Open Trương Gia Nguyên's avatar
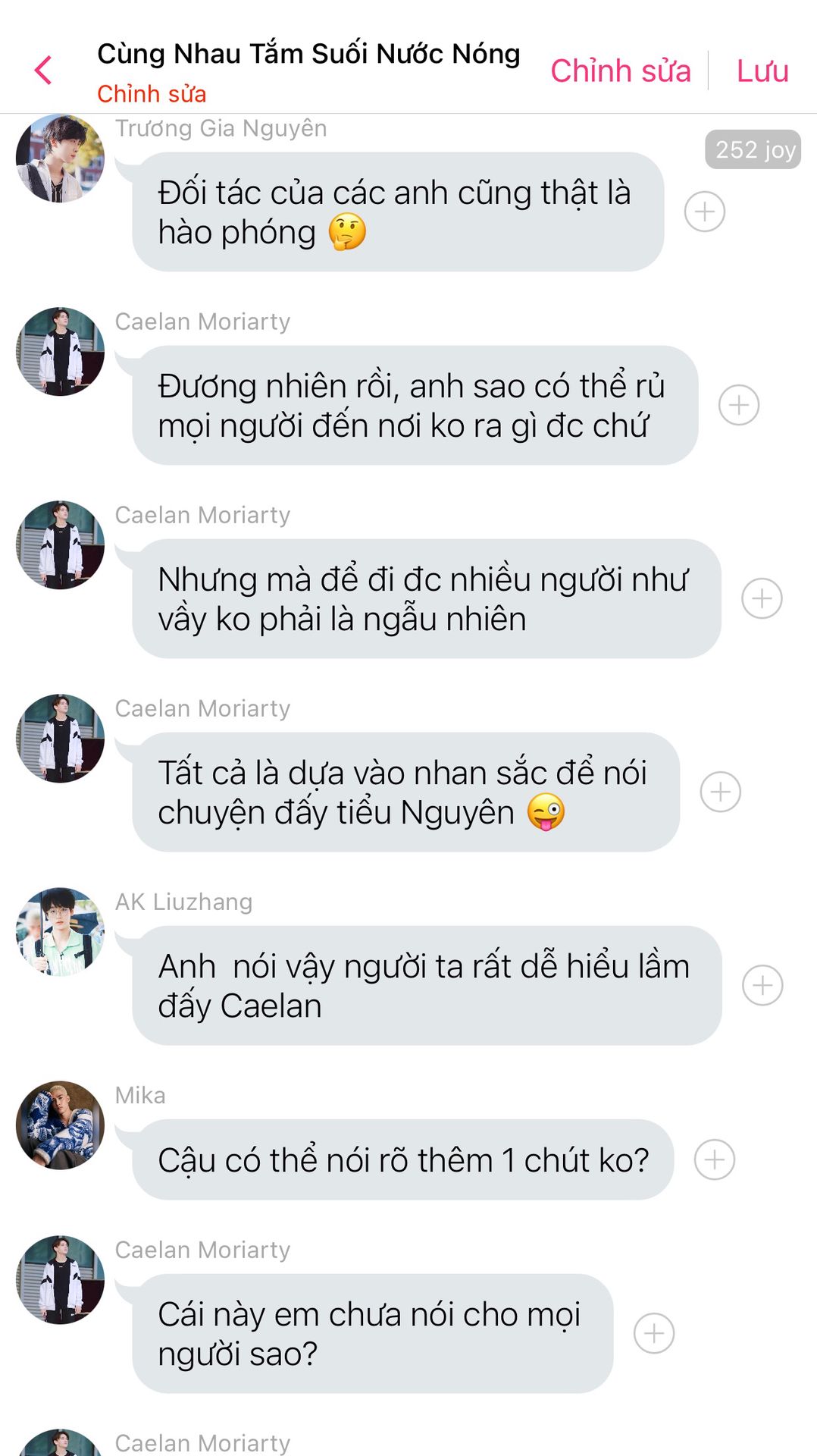The height and width of the screenshot is (1456, 817). click(60, 158)
